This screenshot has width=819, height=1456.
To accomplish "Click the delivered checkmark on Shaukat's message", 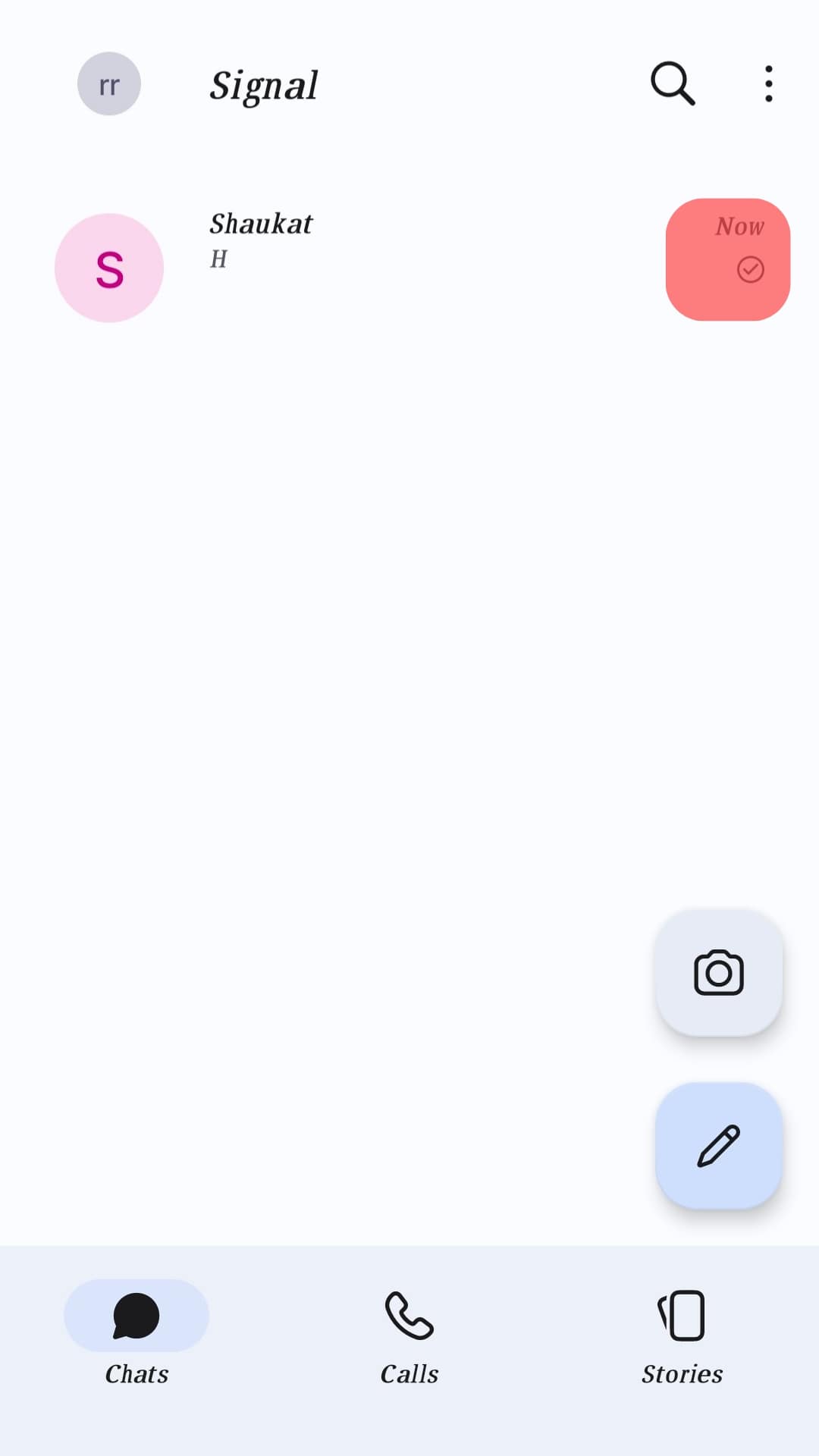I will pyautogui.click(x=749, y=269).
